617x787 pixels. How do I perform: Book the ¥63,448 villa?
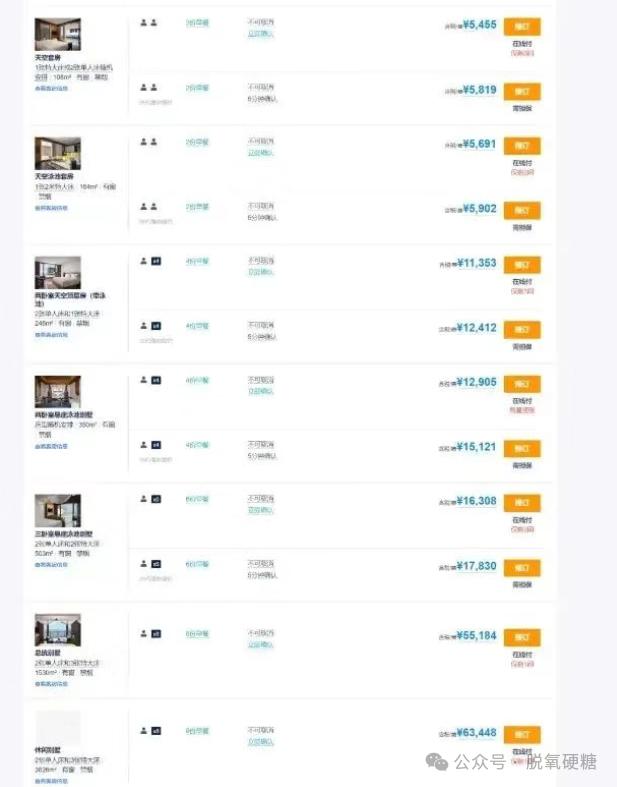click(521, 733)
